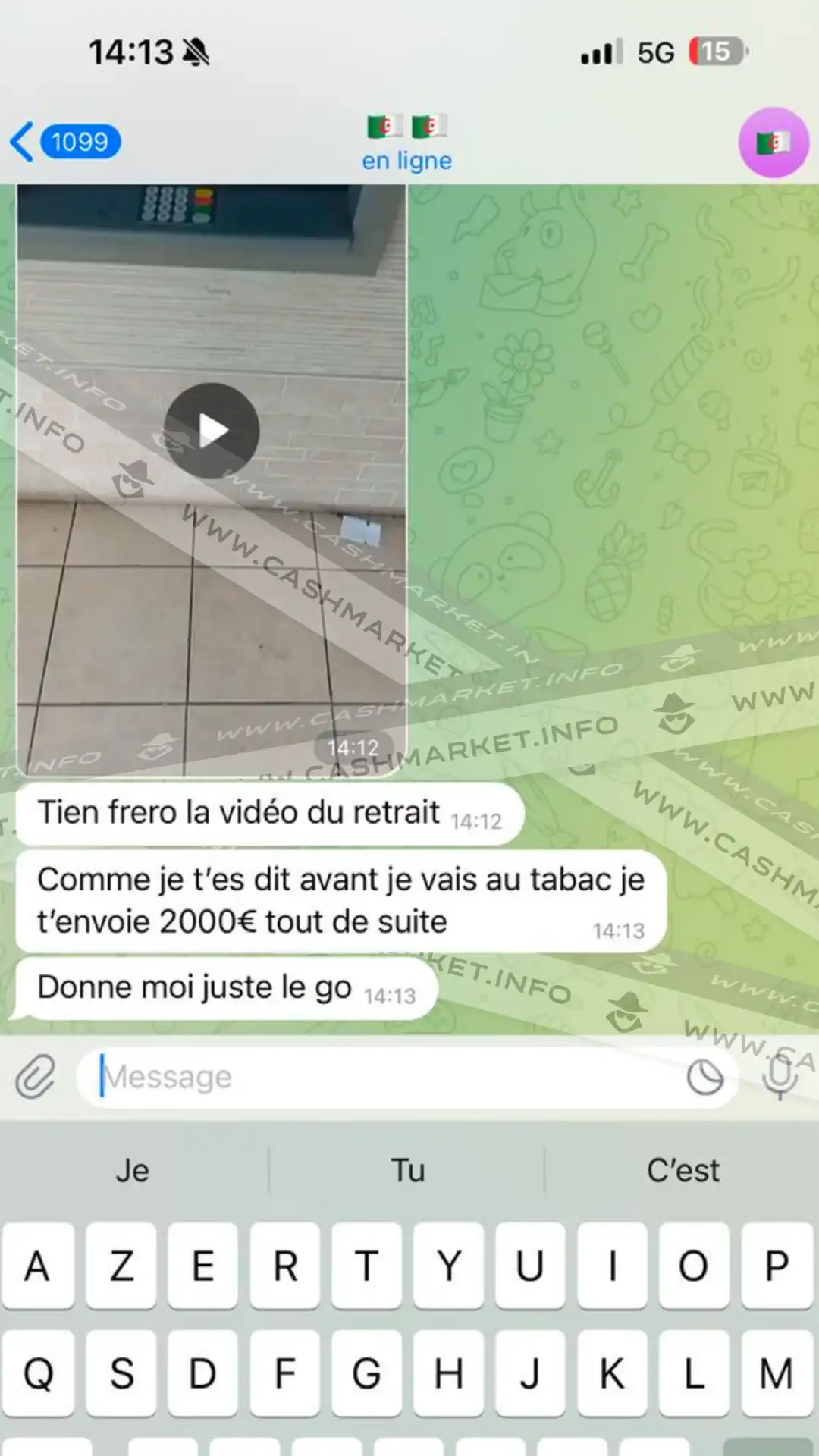Hit the M key on the keyboard
Image resolution: width=819 pixels, height=1456 pixels.
(777, 1373)
